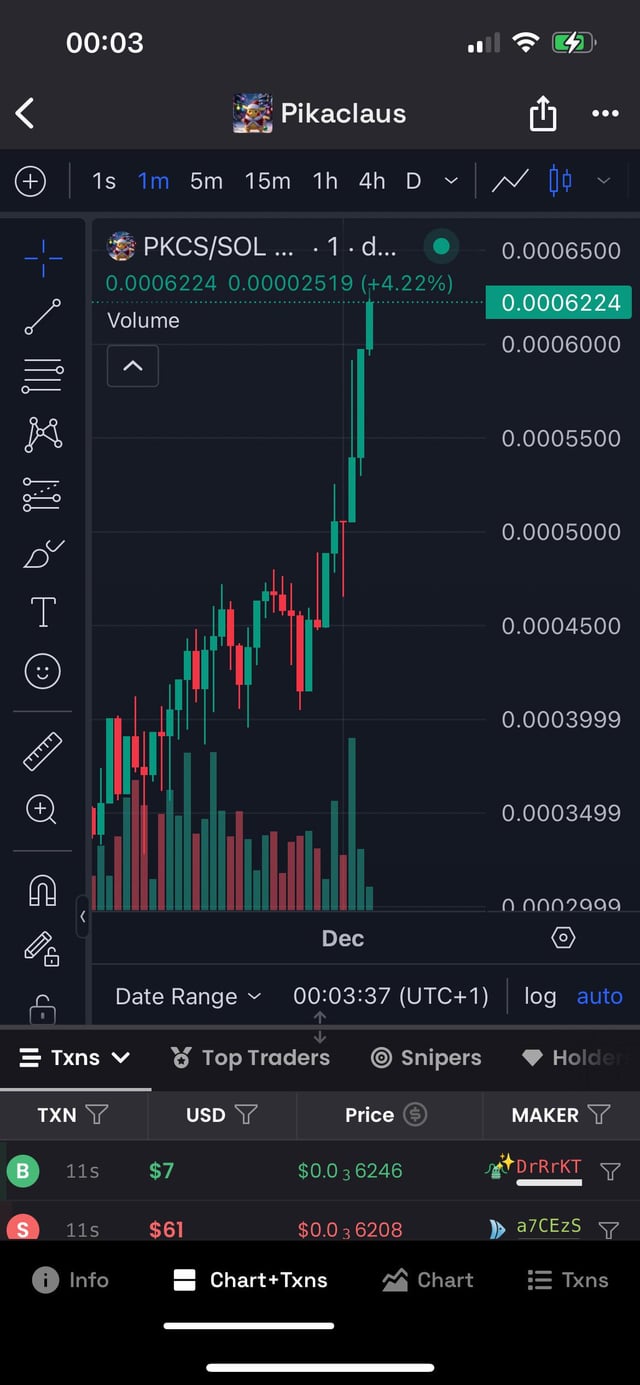Filter transactions by maker DrRrKT
Viewport: 640px width, 1385px height.
pyautogui.click(x=610, y=1172)
